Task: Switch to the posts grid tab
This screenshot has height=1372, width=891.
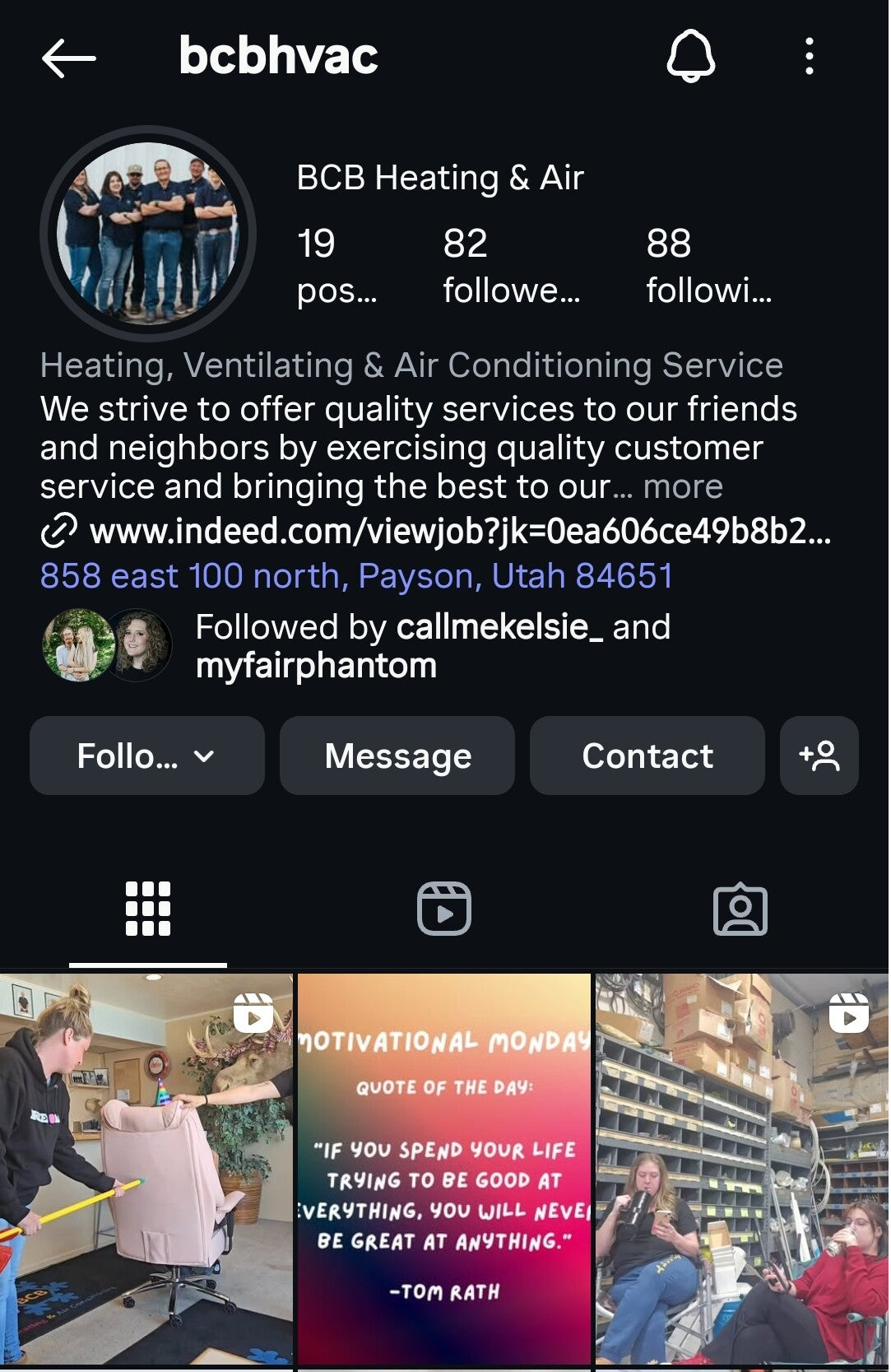Action: (148, 909)
